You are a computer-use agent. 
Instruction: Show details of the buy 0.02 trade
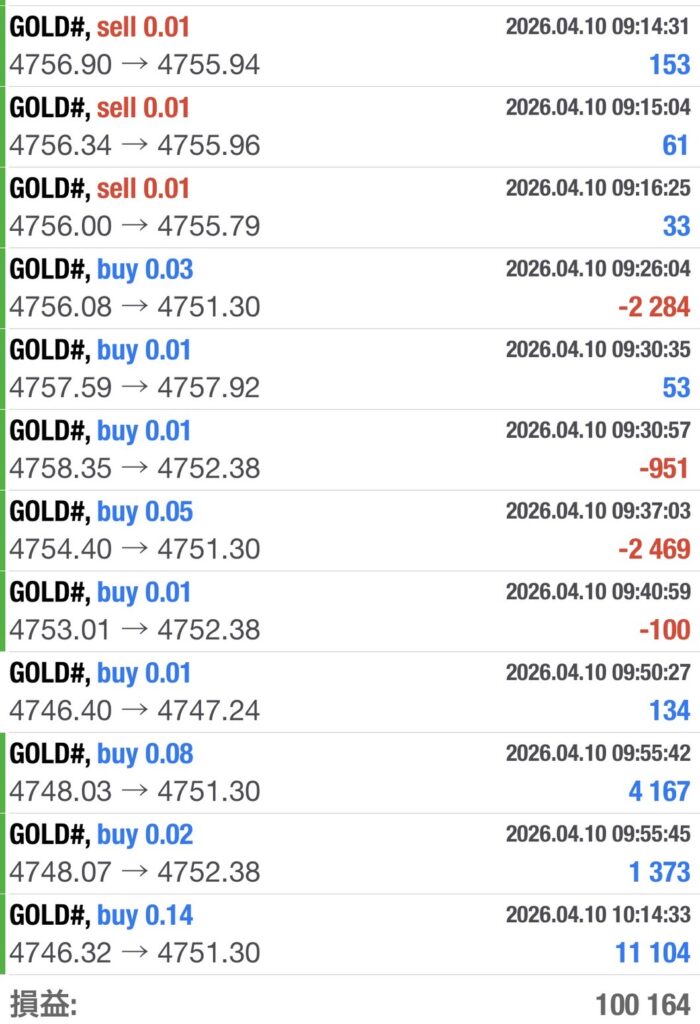coord(350,853)
